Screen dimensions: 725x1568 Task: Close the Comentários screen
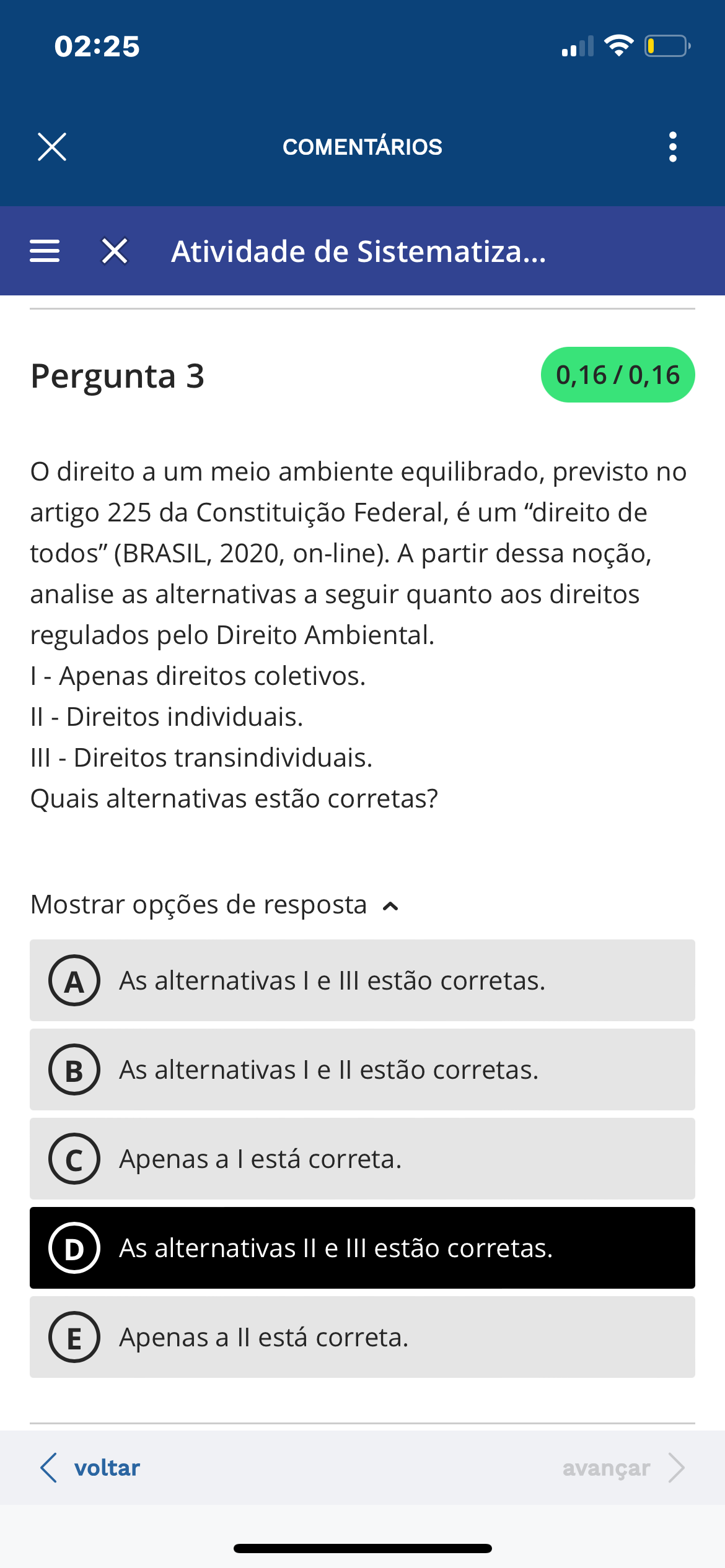[52, 147]
